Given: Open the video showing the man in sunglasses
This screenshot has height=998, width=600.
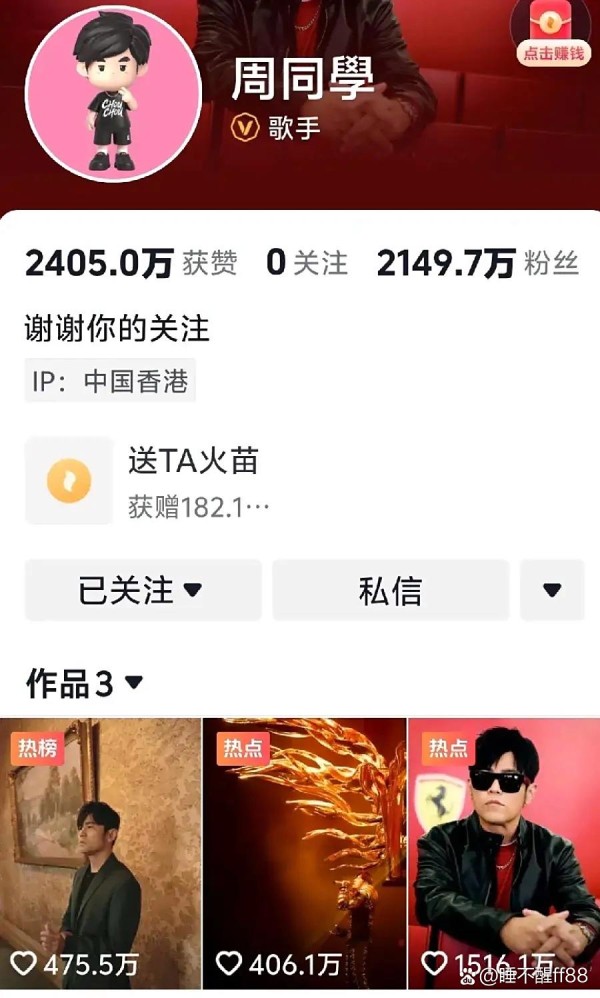Looking at the screenshot, I should pyautogui.click(x=504, y=853).
